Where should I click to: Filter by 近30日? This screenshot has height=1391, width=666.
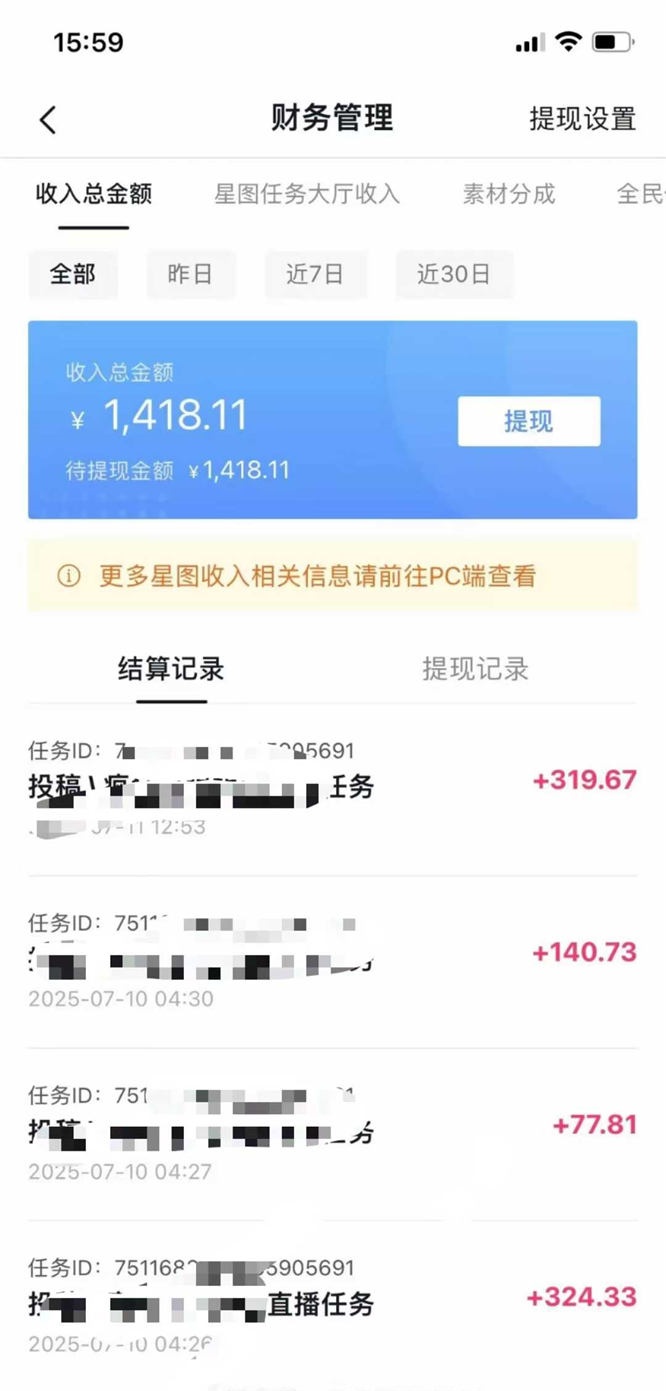(x=454, y=274)
